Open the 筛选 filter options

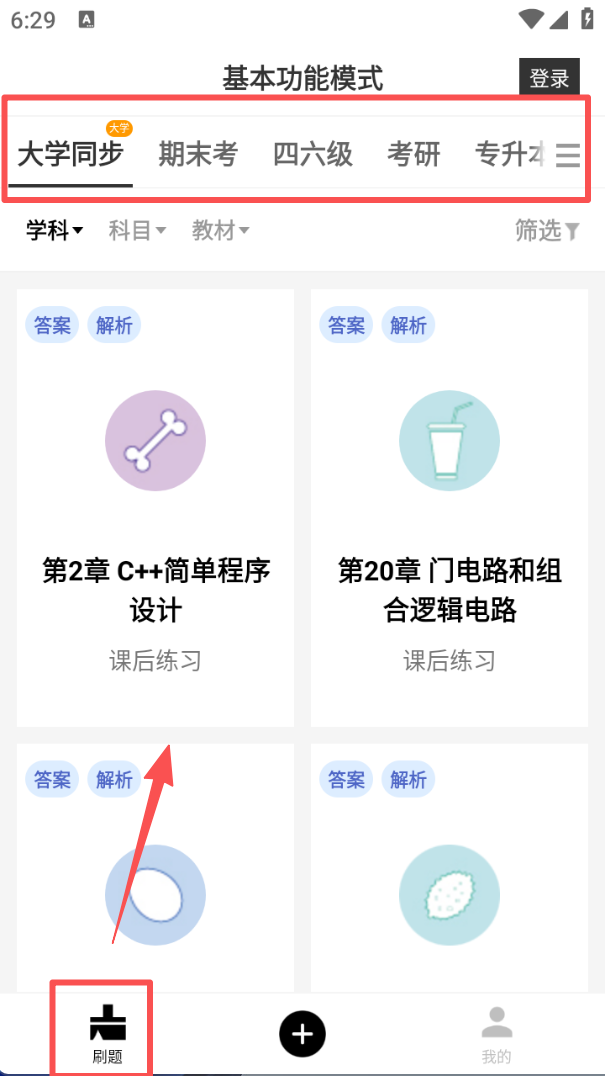pyautogui.click(x=546, y=231)
